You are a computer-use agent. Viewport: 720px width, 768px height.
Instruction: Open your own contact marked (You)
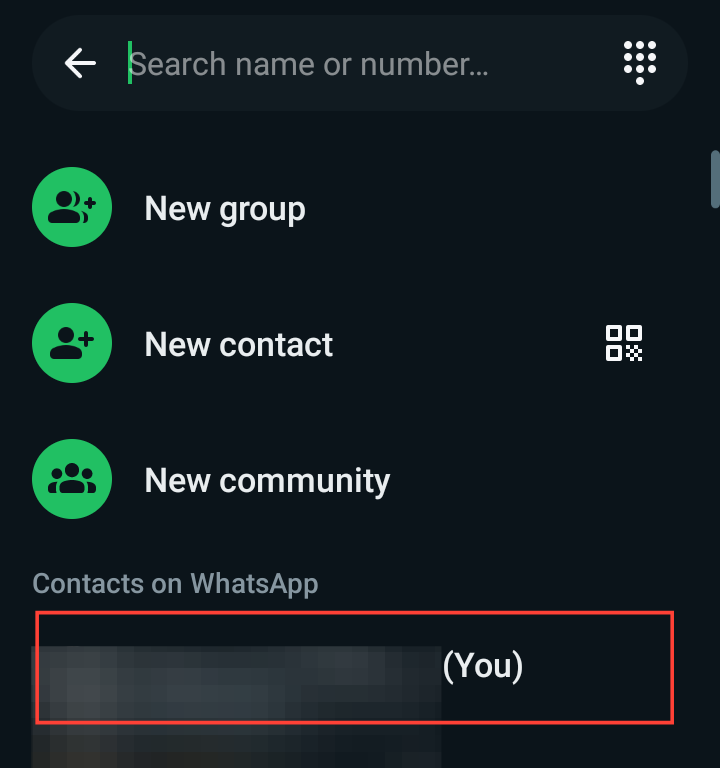[x=354, y=666]
